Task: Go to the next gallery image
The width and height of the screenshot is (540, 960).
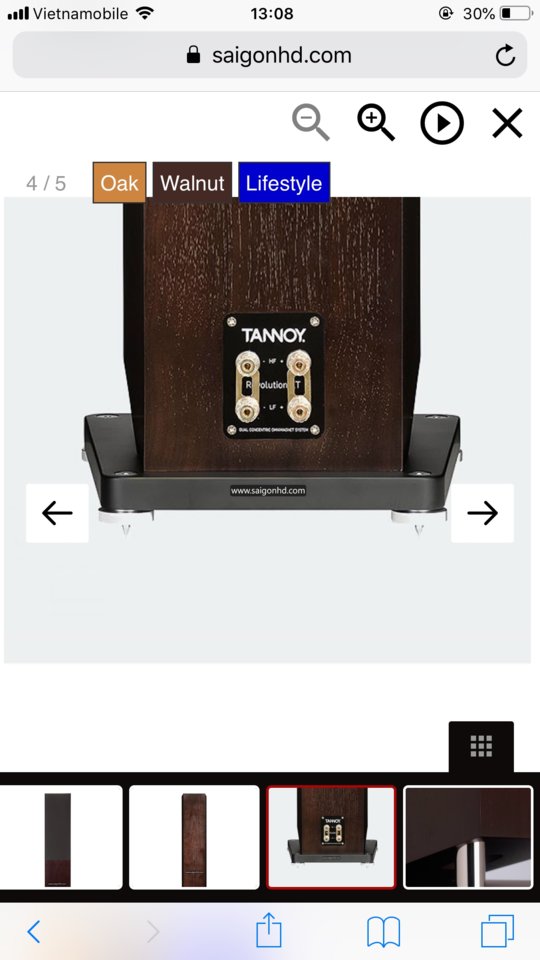Action: (482, 513)
